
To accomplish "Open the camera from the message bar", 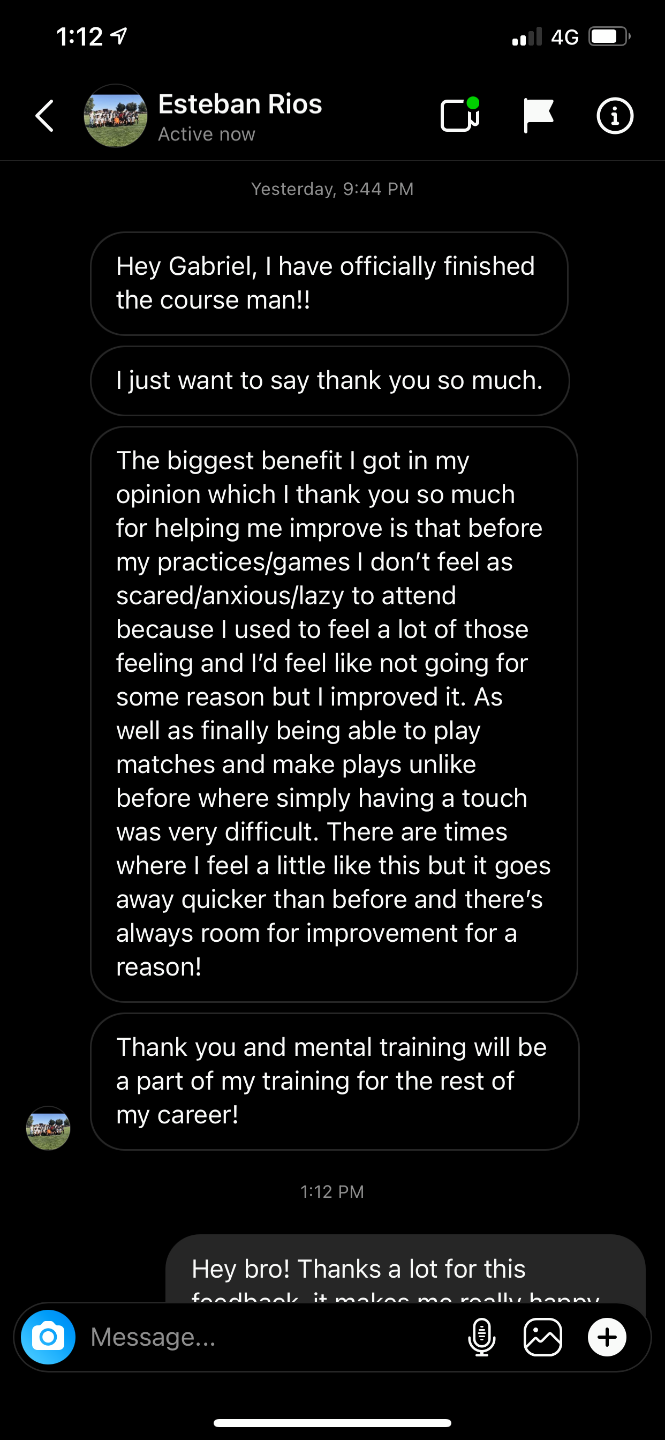I will [x=48, y=1337].
